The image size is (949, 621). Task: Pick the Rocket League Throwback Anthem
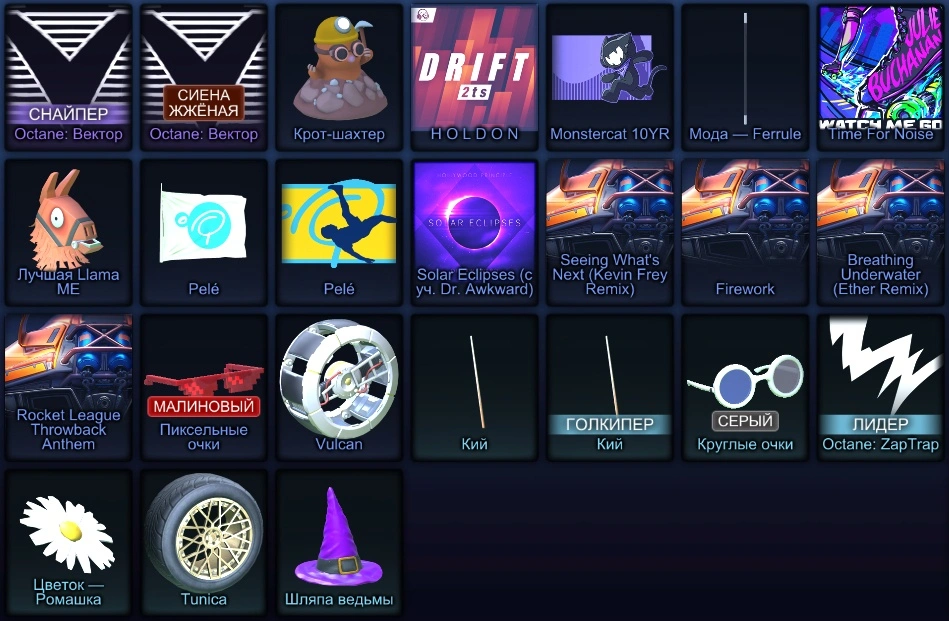pos(68,385)
